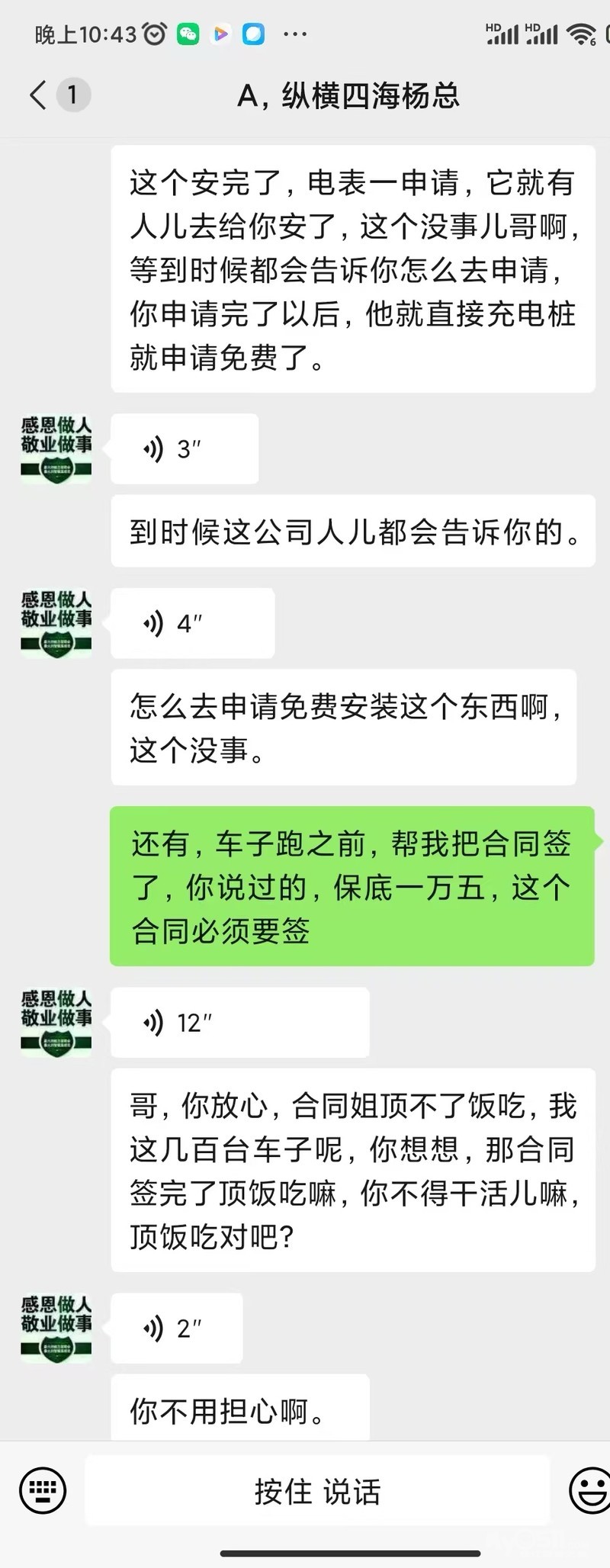Switch to keyboard text input
610x1568 pixels.
click(x=43, y=1490)
